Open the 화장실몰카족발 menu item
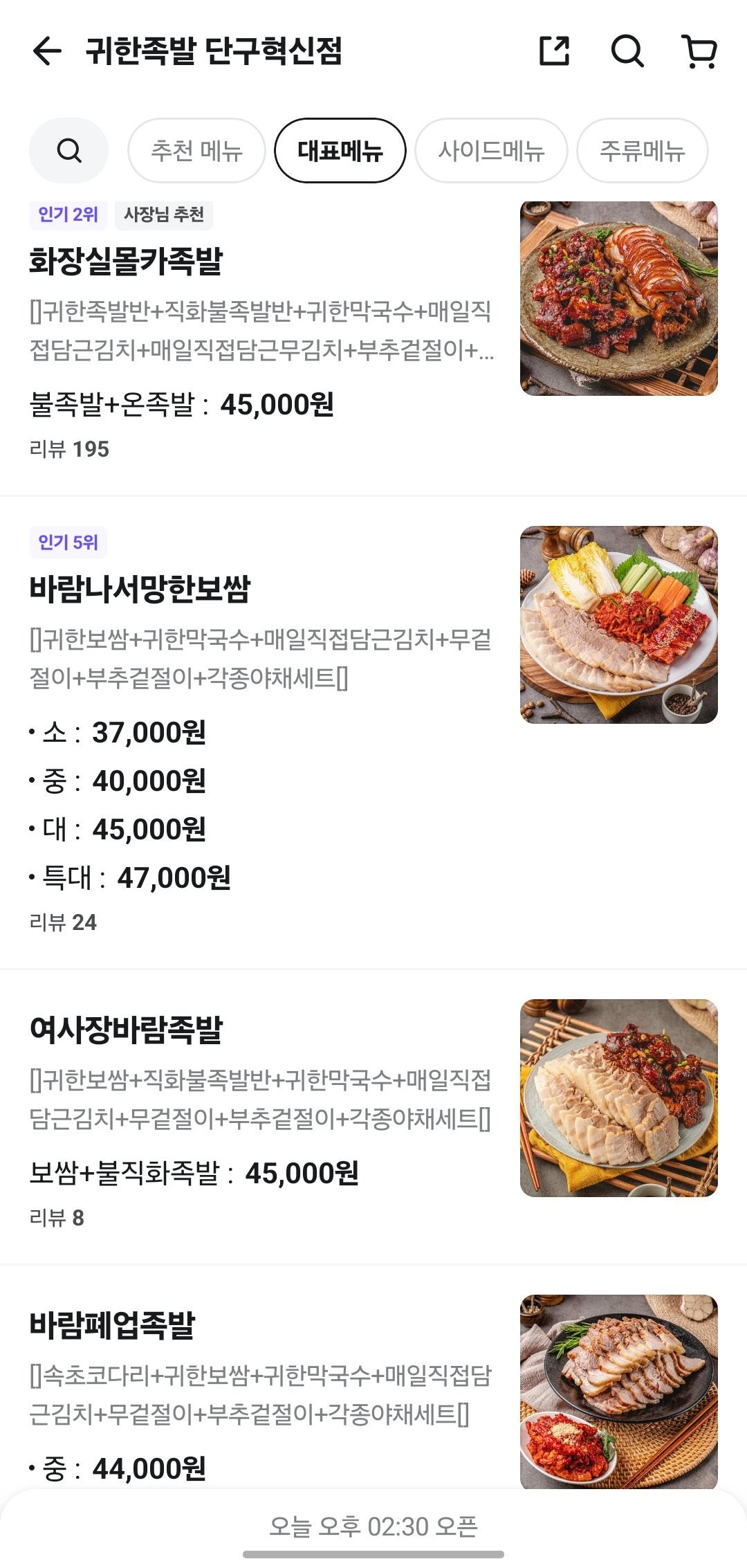The width and height of the screenshot is (747, 1568). pyautogui.click(x=126, y=262)
